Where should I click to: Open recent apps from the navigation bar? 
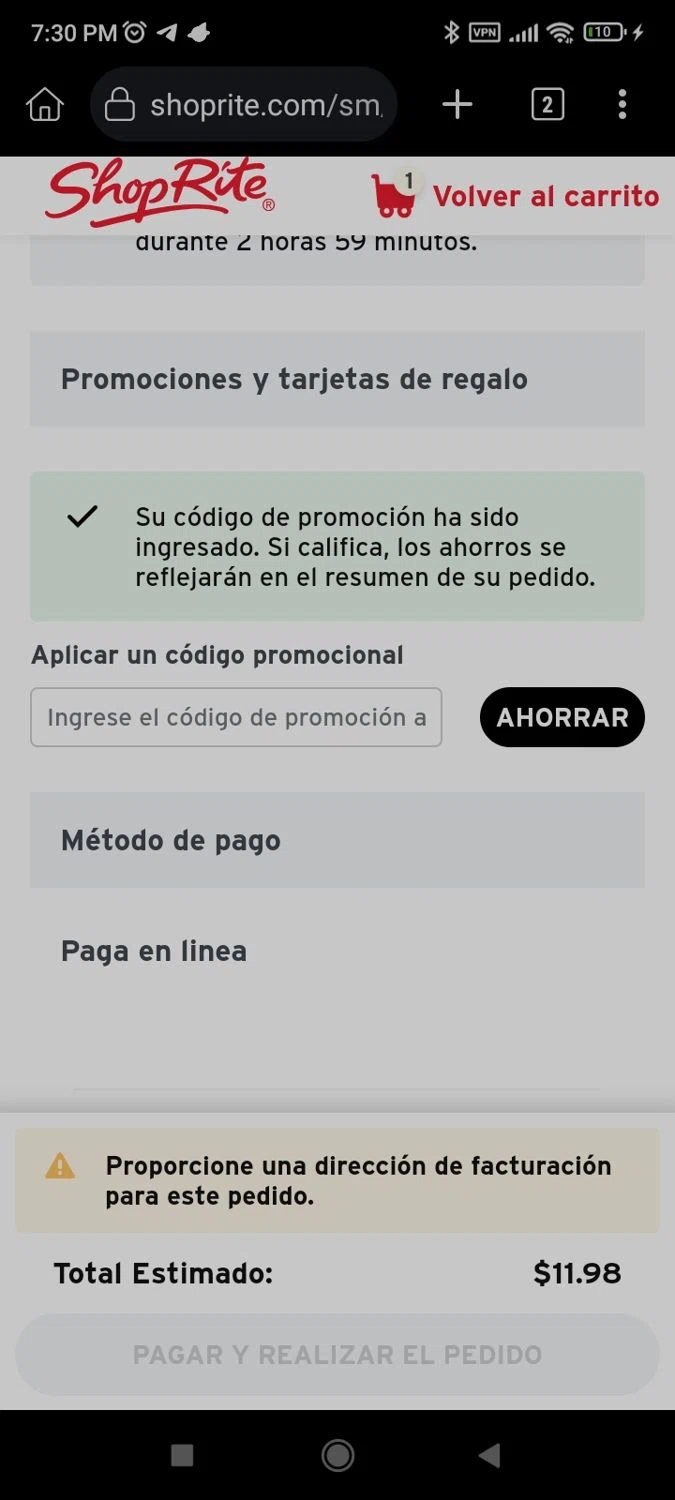pos(182,1455)
